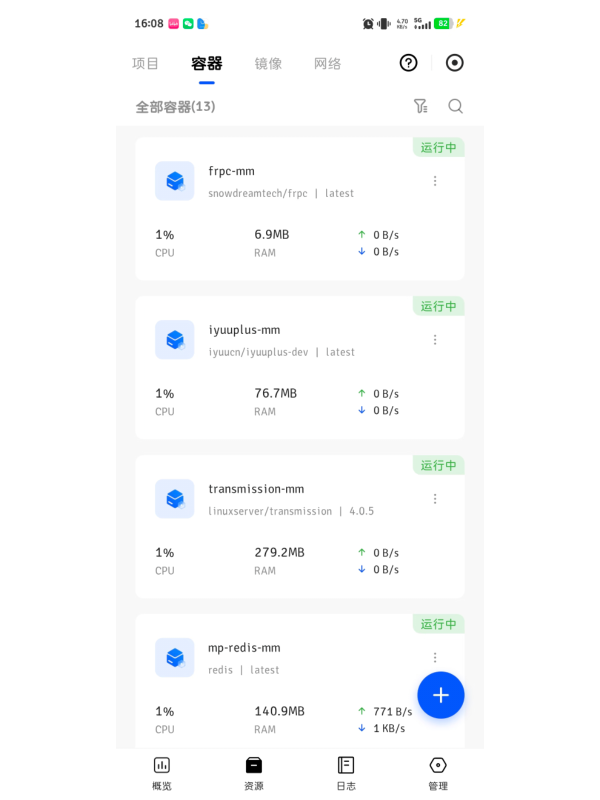
Task: Open more options for mp-redis-mm
Action: click(435, 657)
